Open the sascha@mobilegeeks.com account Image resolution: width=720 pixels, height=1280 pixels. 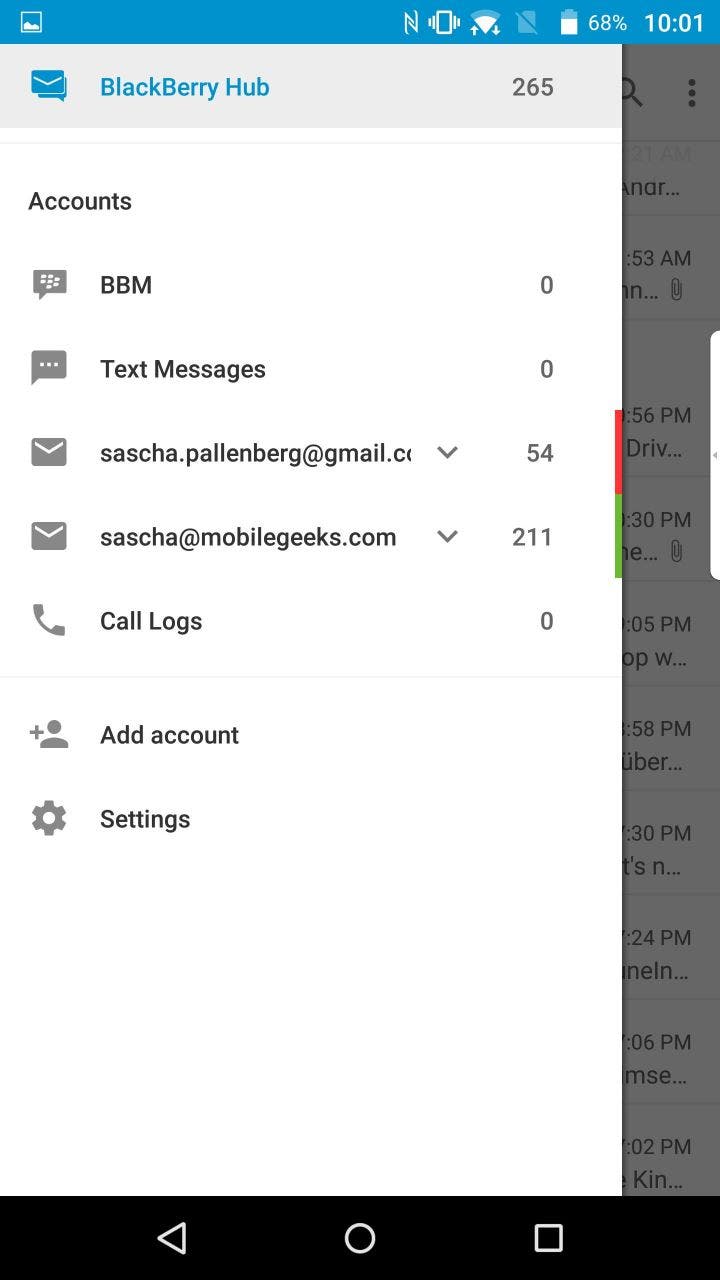248,537
